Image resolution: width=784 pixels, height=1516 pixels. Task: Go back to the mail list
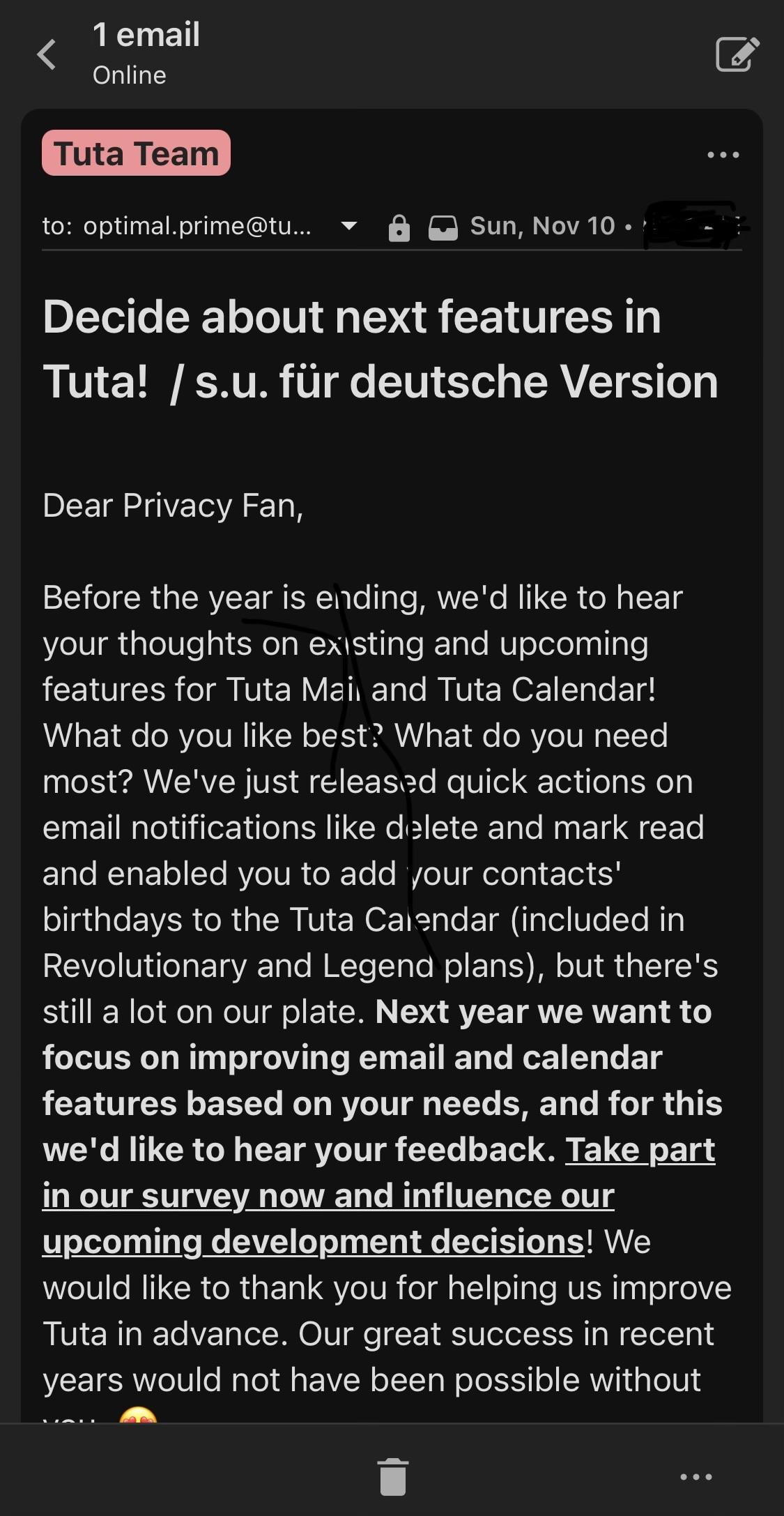[x=47, y=54]
